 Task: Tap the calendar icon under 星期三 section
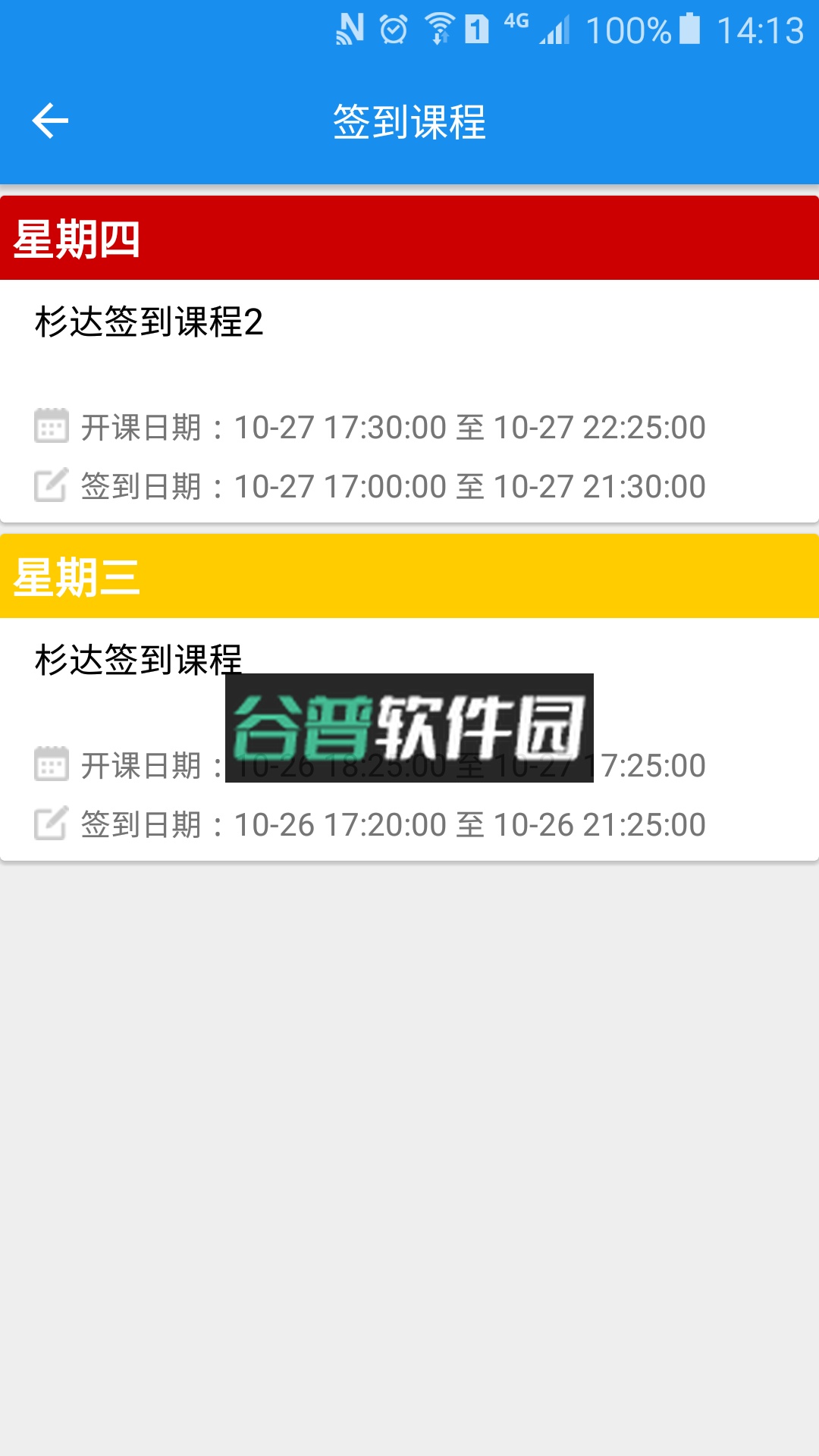pos(50,765)
